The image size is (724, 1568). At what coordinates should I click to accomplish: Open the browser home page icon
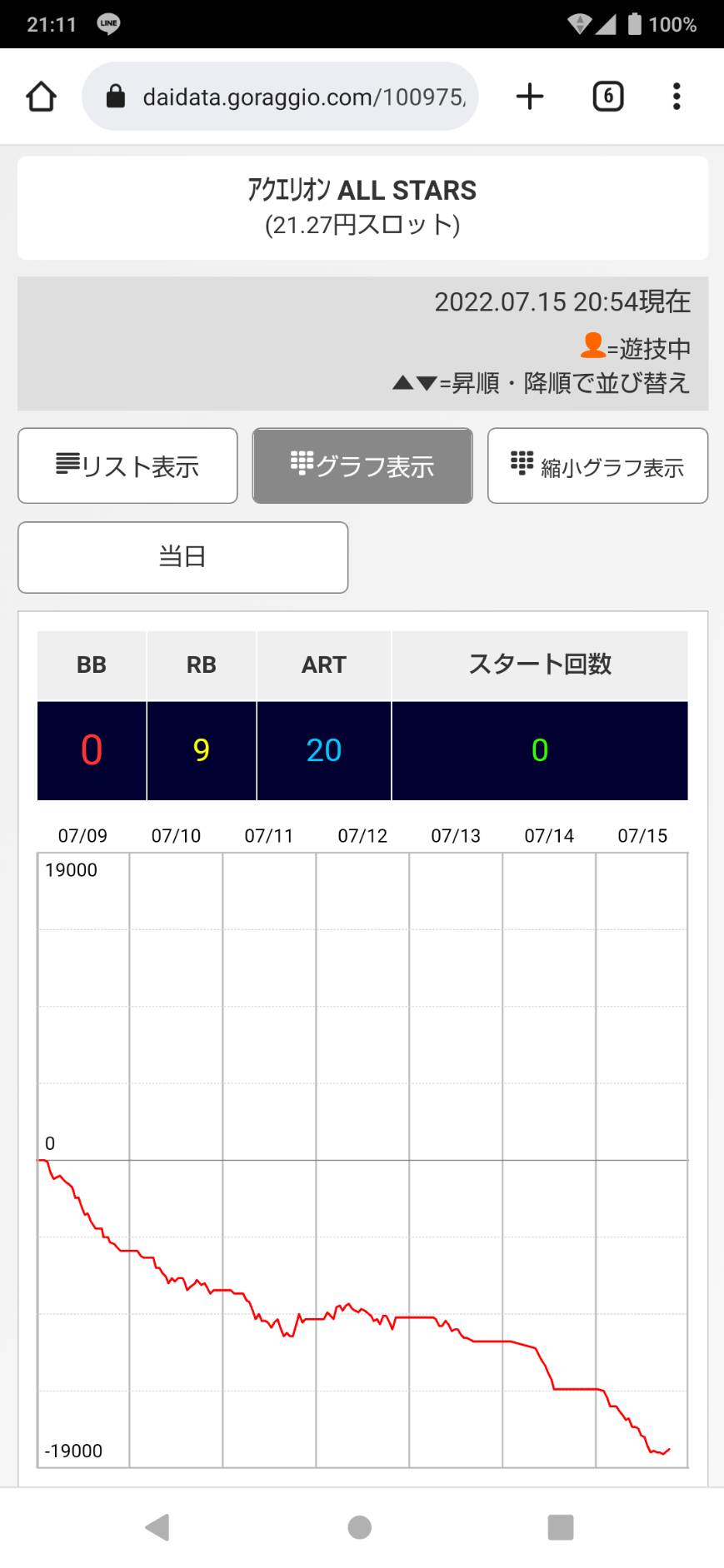click(x=41, y=97)
